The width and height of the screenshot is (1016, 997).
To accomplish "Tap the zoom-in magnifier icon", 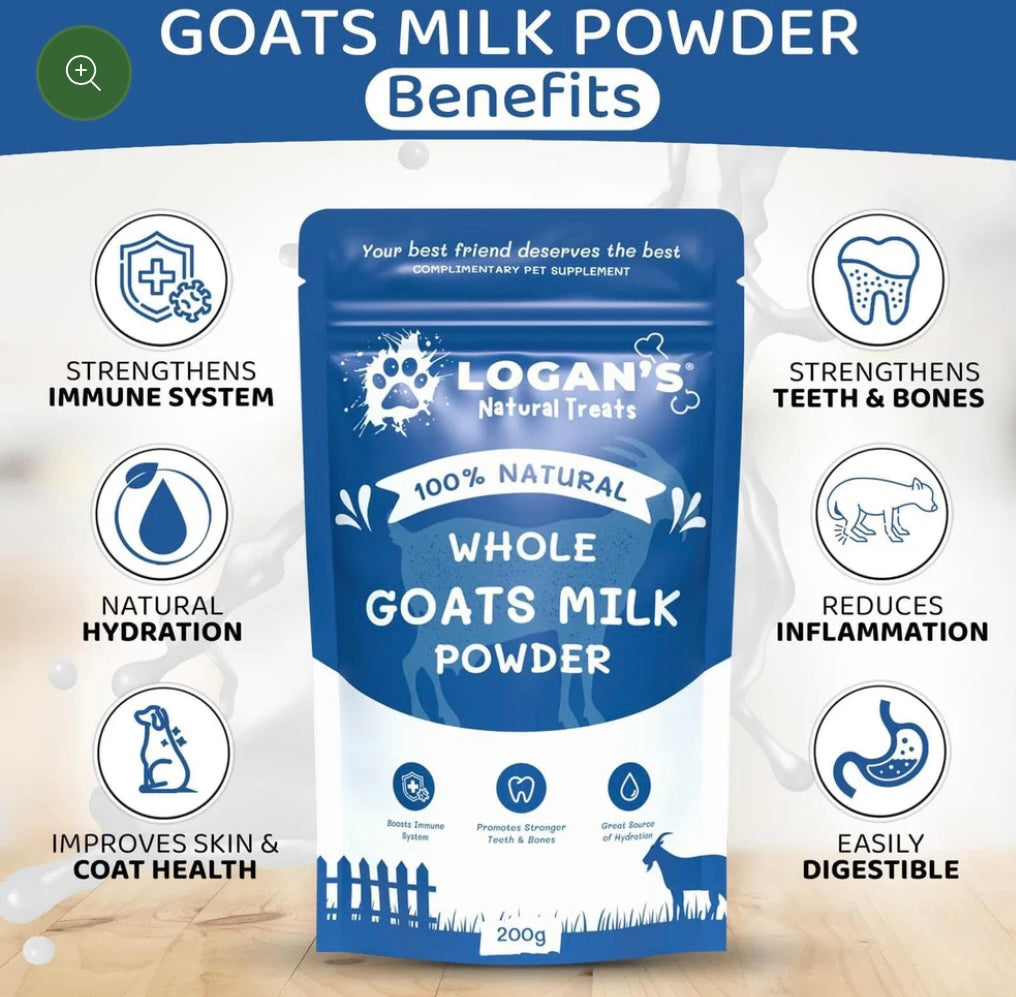I will coord(83,73).
